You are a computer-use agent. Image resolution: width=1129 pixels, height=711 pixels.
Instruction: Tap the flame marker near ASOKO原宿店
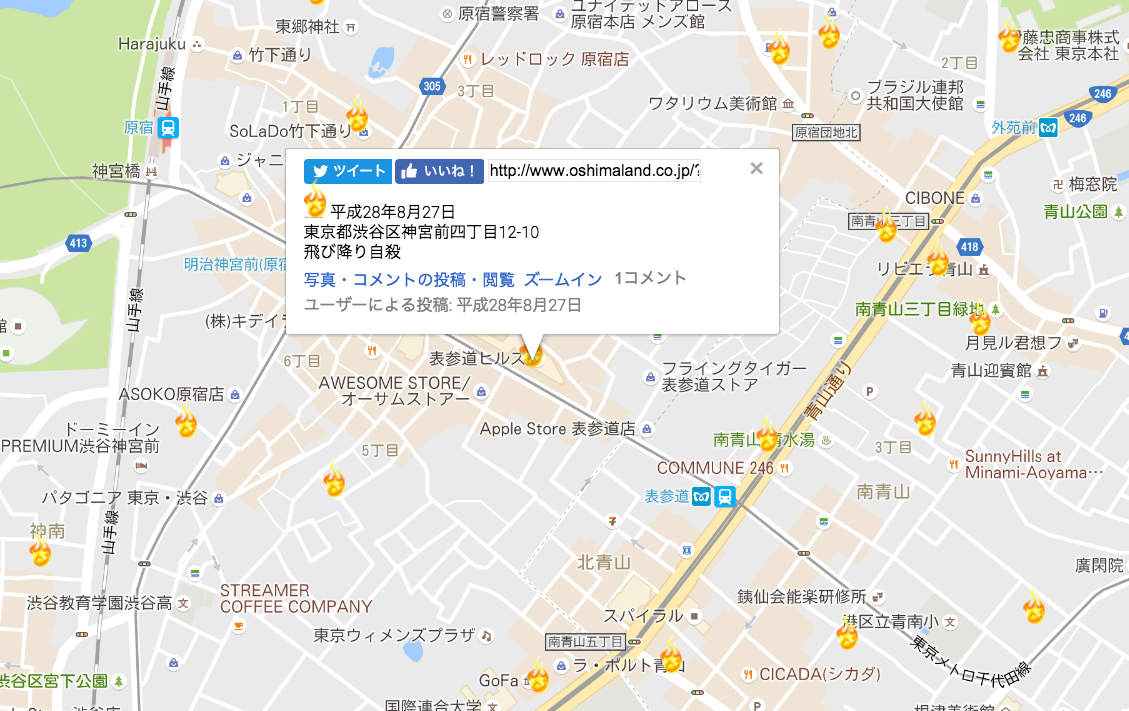click(186, 421)
